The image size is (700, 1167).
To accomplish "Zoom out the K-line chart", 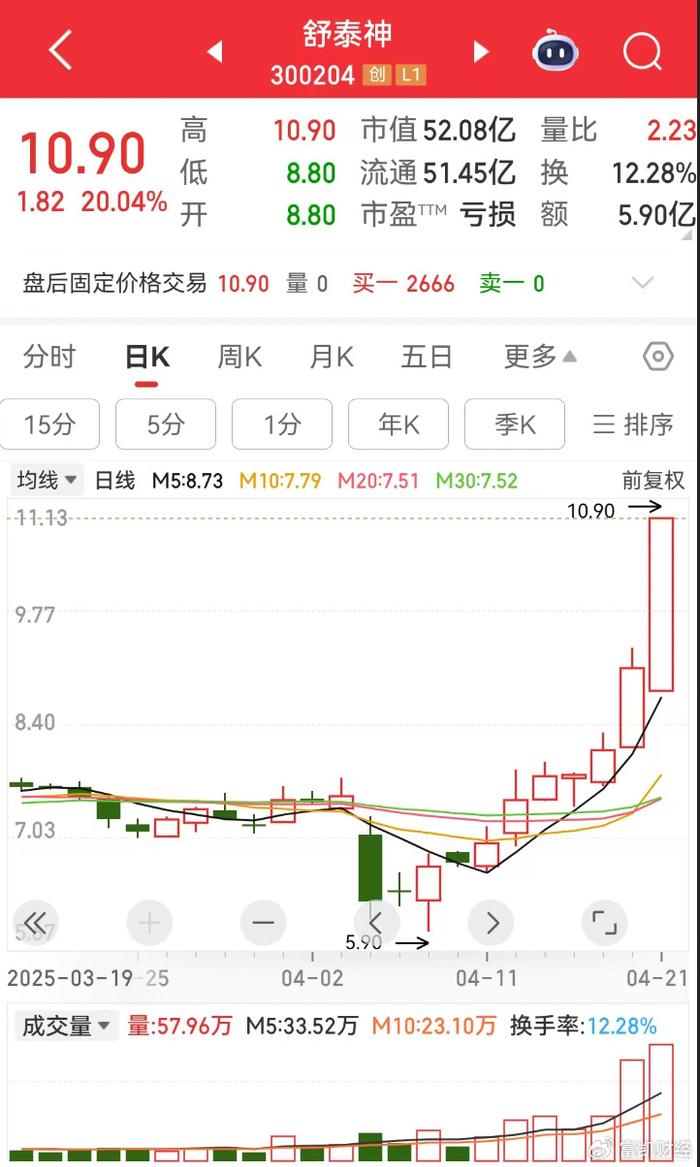I will (263, 922).
